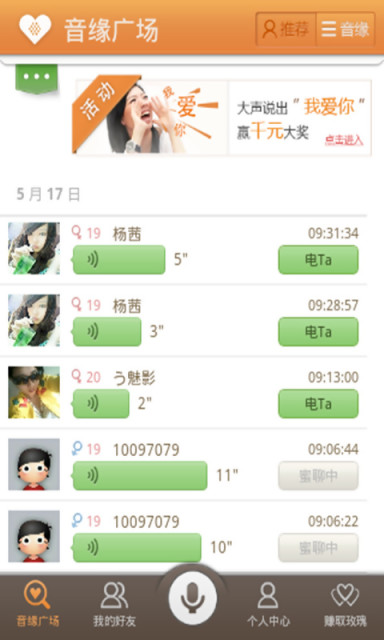Record a voice with the microphone button
Image resolution: width=384 pixels, height=640 pixels.
193,598
